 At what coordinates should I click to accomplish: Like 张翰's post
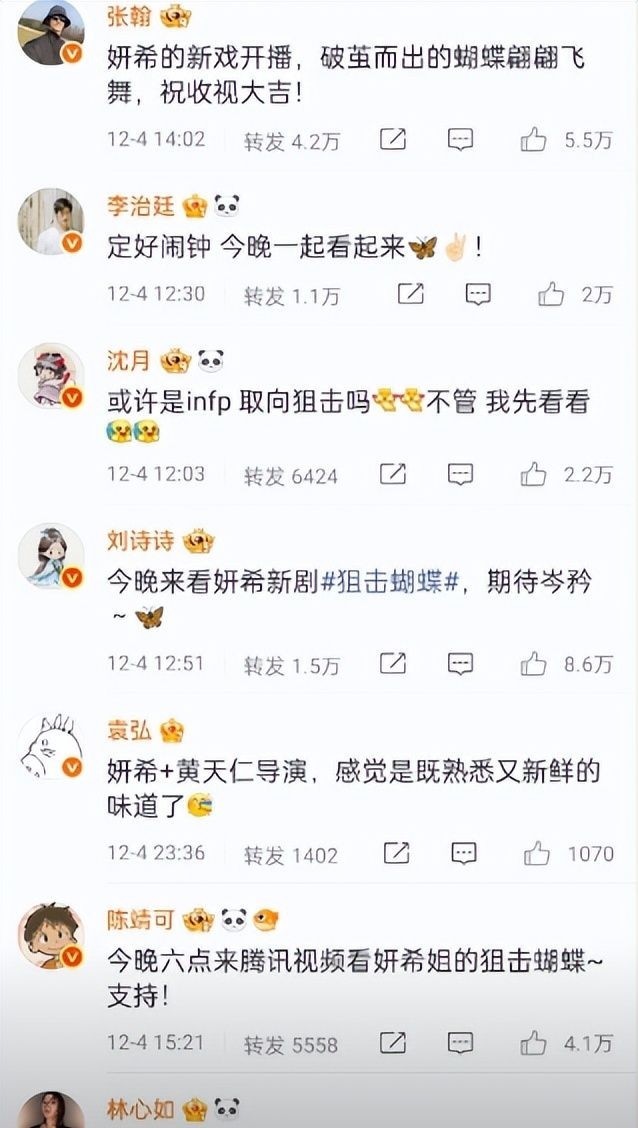(533, 140)
